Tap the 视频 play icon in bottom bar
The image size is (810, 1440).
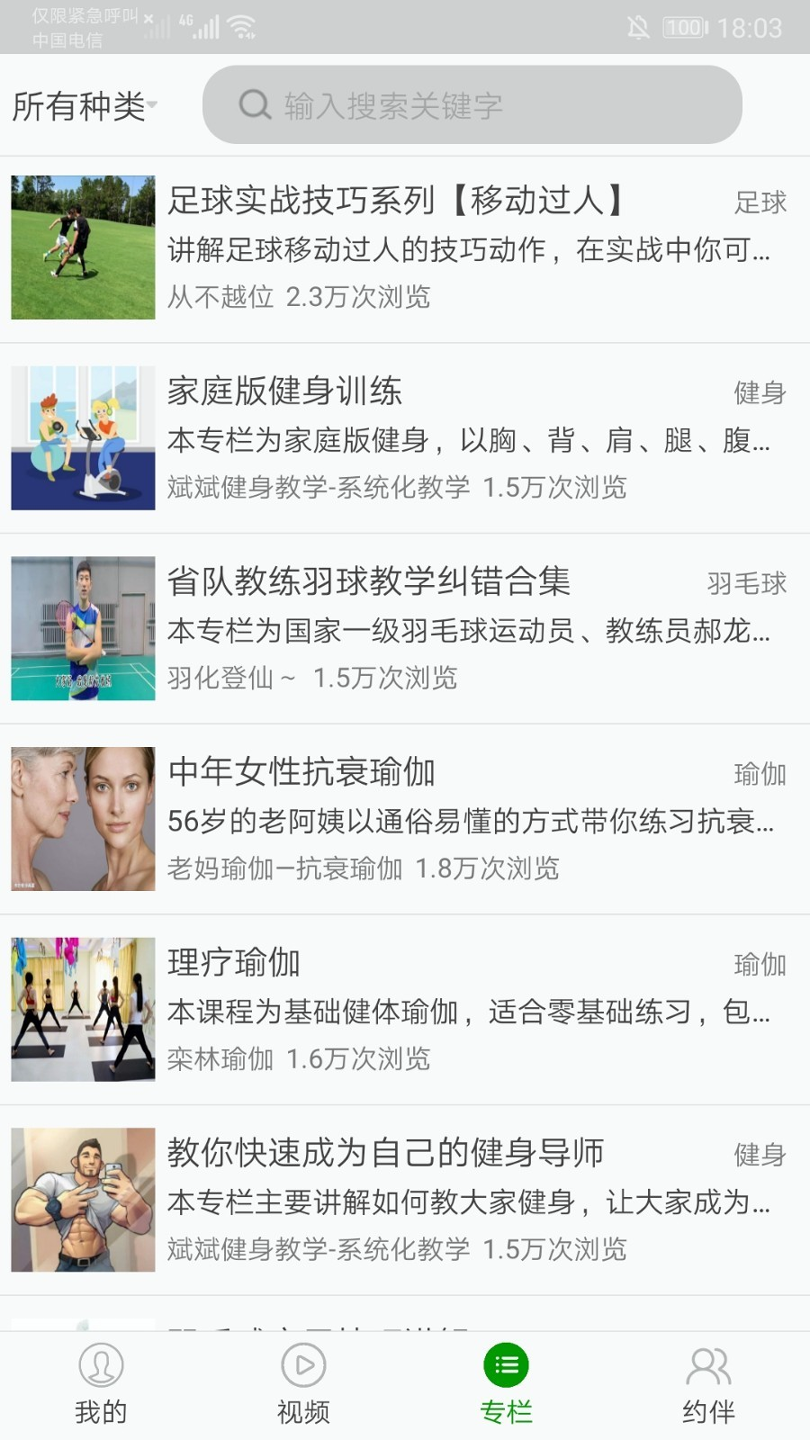click(x=303, y=1364)
